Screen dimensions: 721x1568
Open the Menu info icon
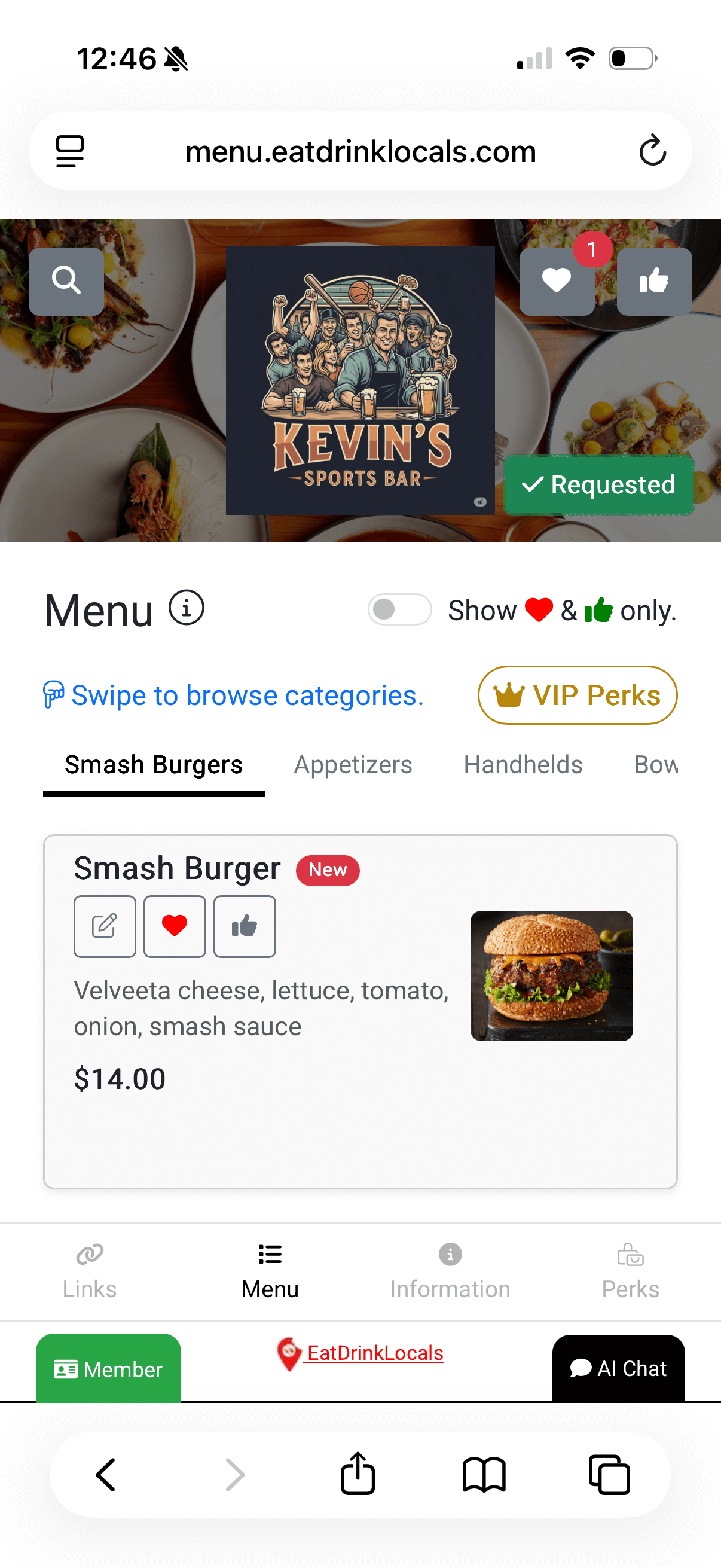(186, 608)
